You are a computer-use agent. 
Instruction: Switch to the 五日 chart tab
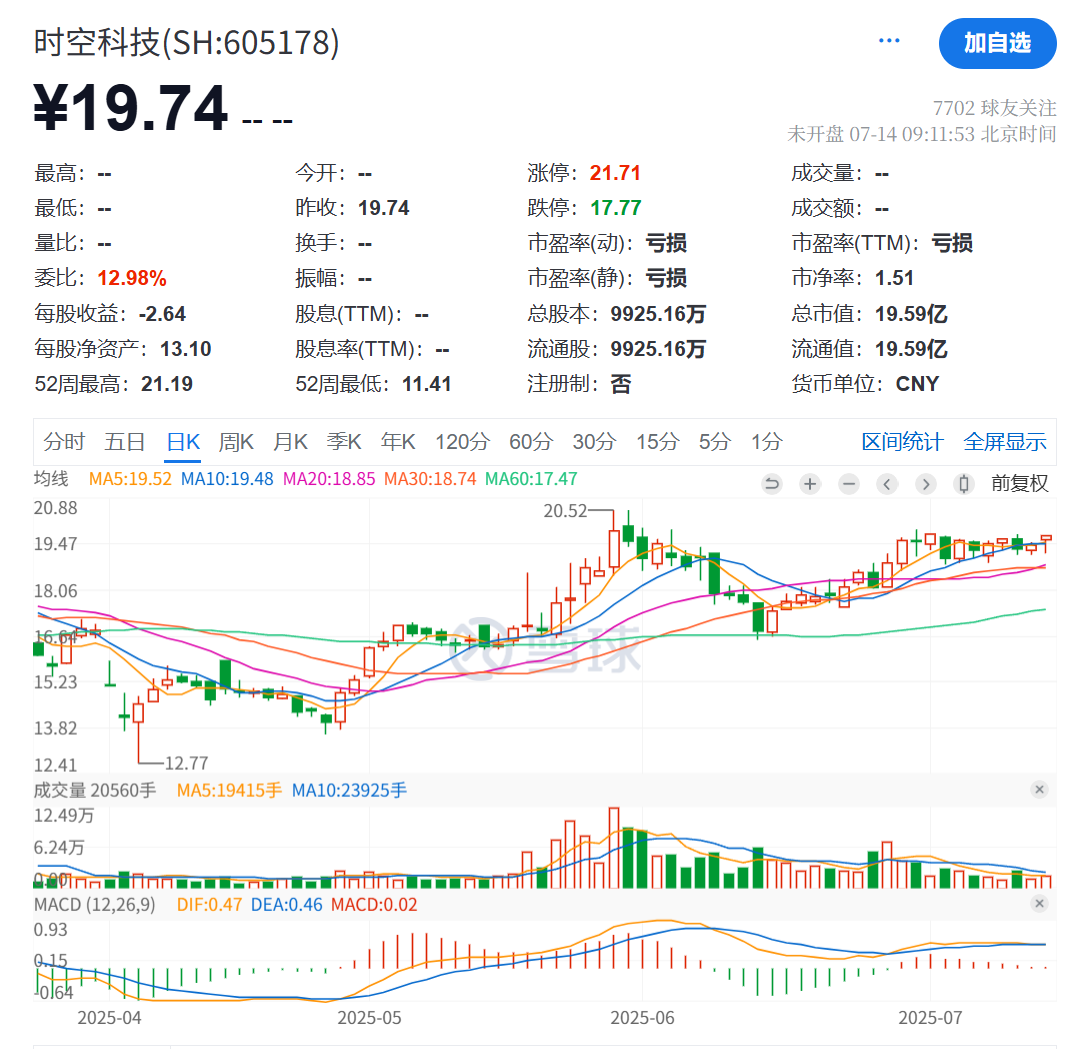coord(125,442)
